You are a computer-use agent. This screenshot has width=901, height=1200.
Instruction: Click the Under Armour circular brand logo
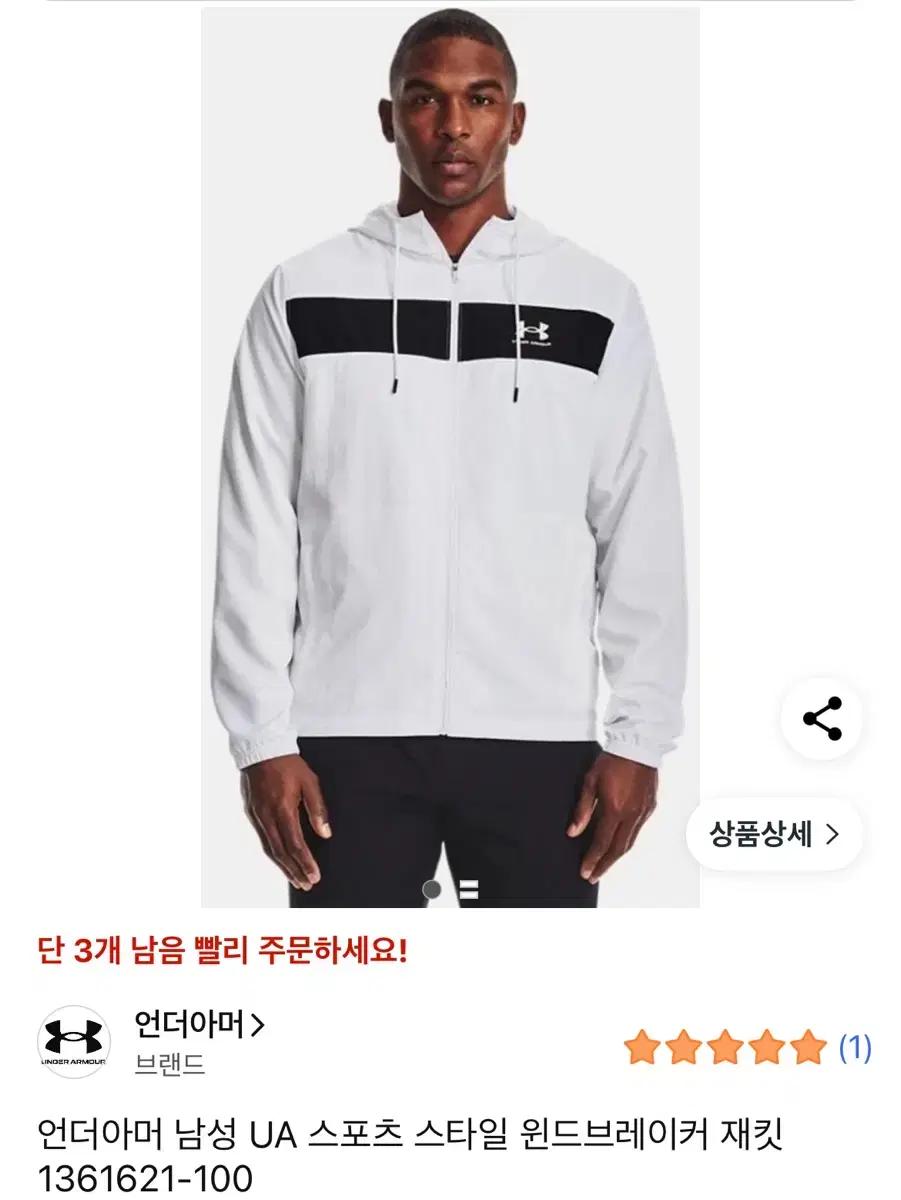click(74, 1043)
